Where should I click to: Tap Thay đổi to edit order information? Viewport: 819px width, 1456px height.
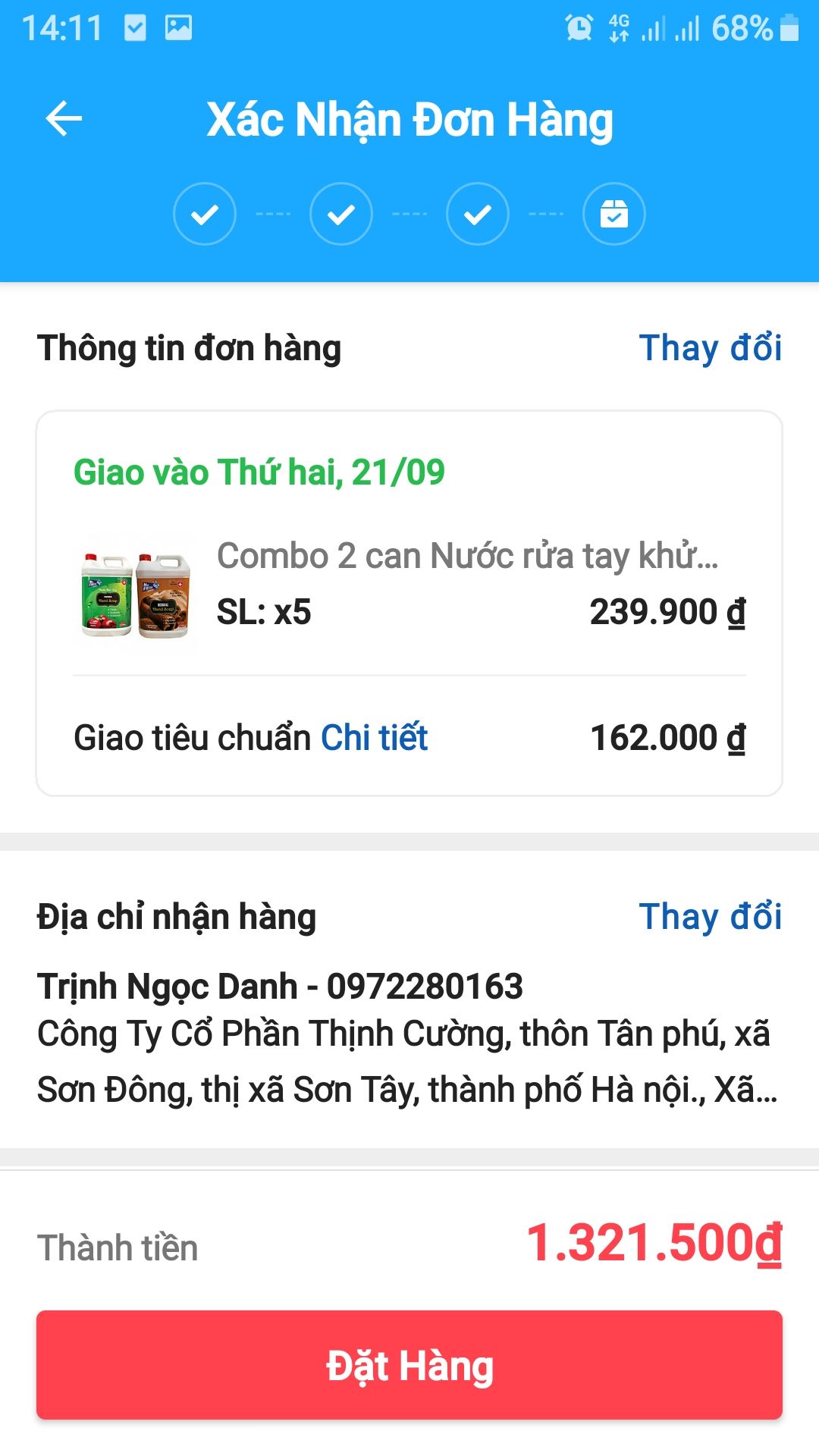(x=710, y=348)
